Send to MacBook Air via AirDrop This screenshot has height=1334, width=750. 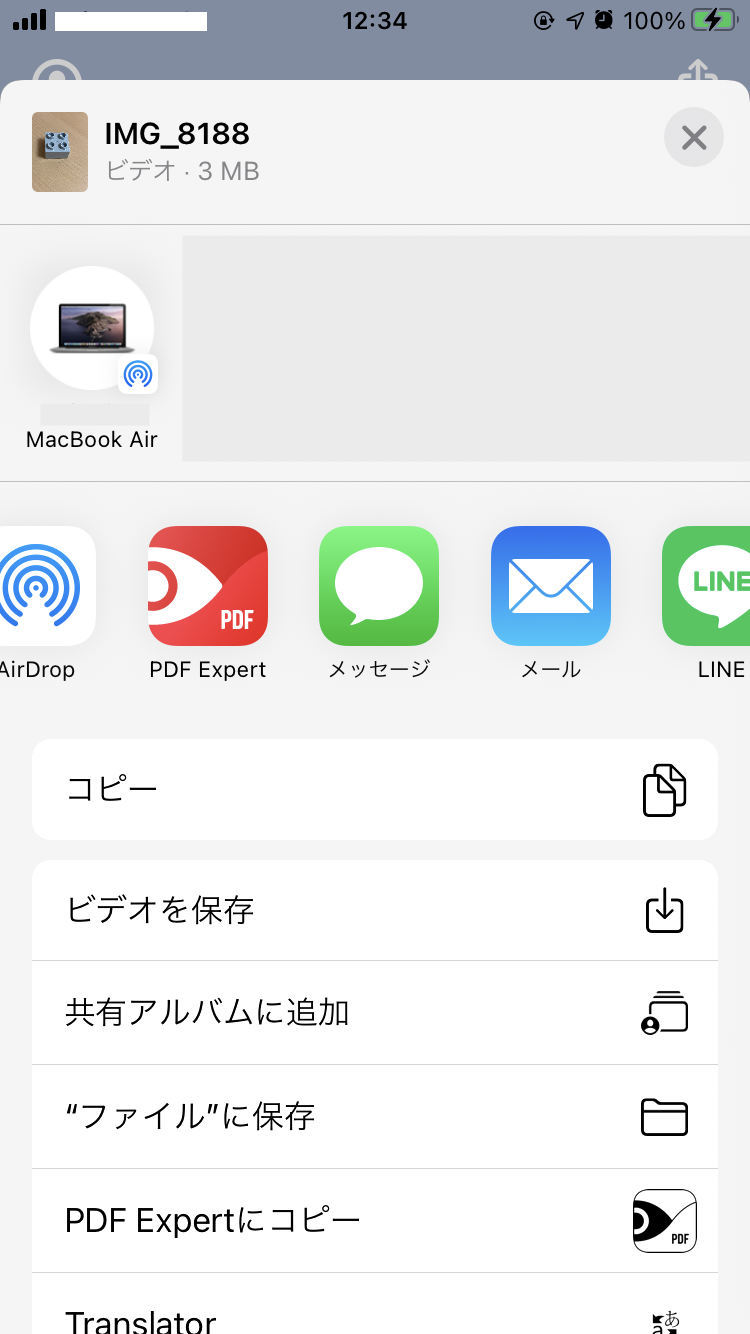pos(92,328)
